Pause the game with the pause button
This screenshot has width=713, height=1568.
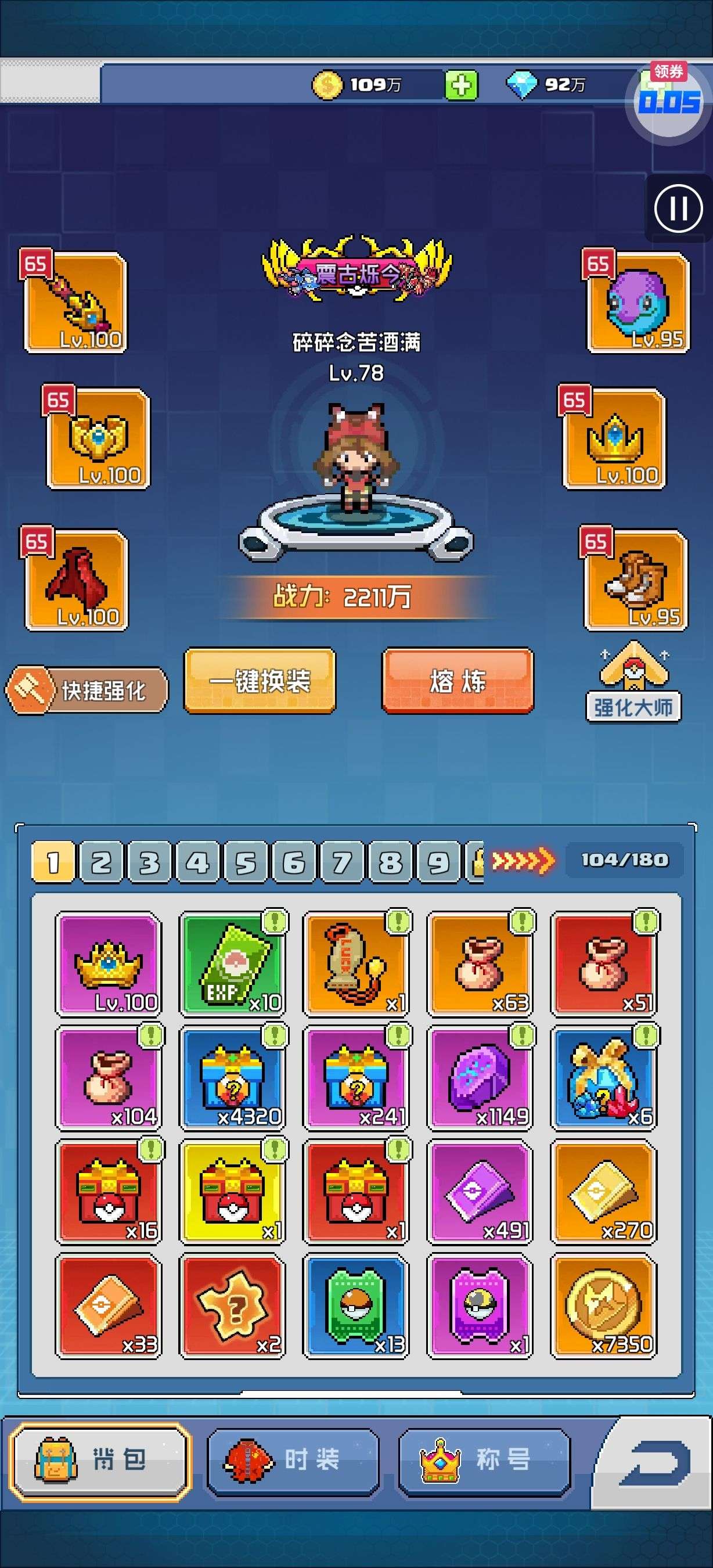pyautogui.click(x=678, y=209)
